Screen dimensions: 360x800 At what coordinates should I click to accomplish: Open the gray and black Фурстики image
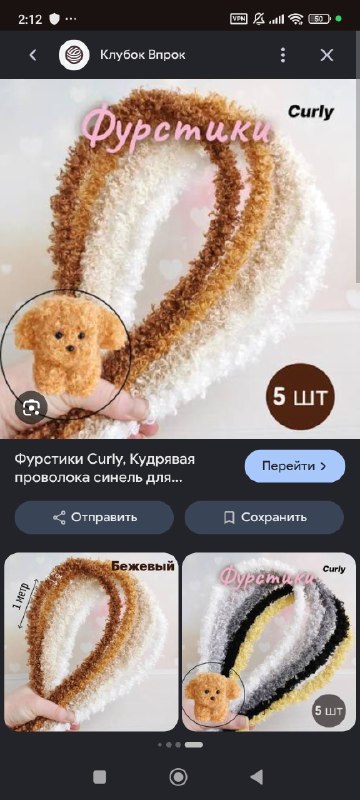click(269, 642)
